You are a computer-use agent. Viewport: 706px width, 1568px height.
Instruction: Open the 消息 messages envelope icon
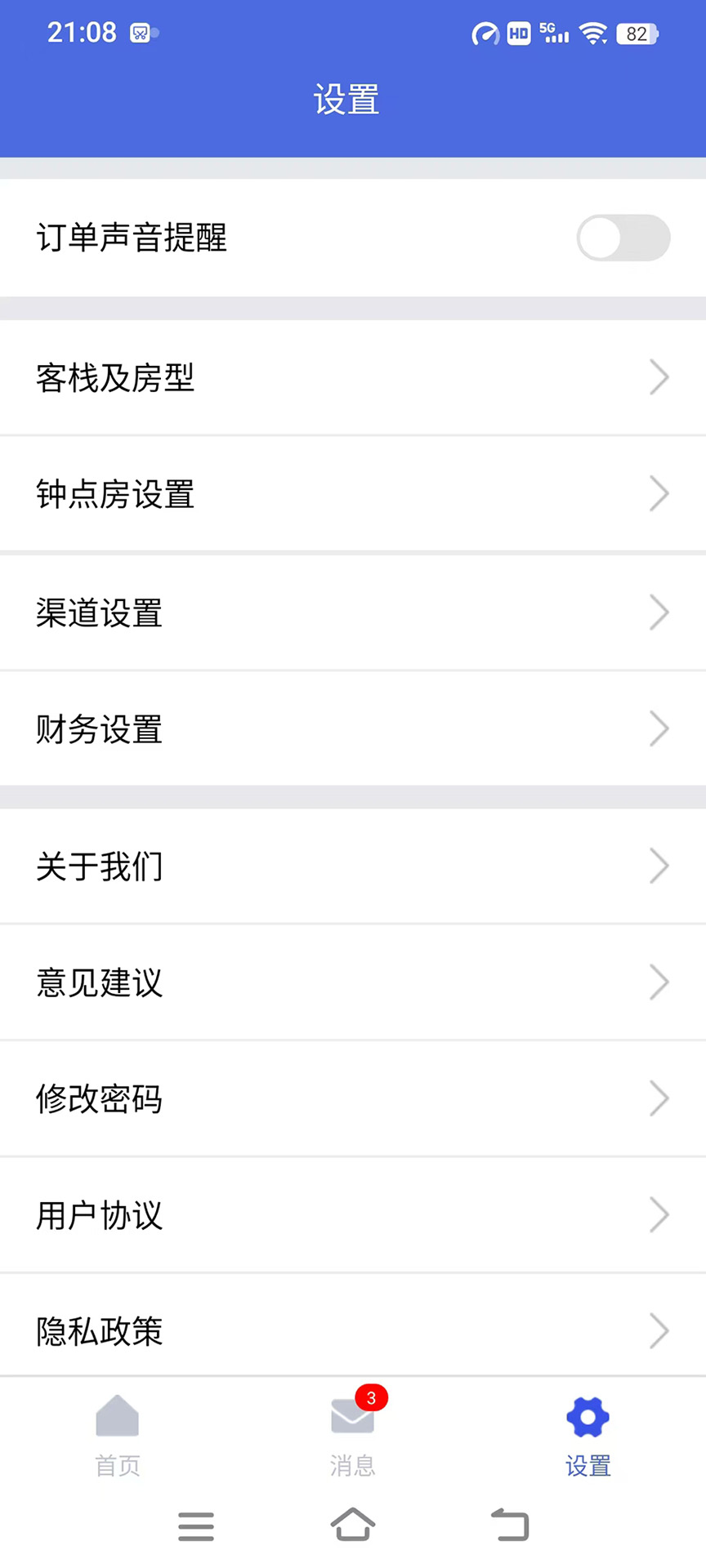tap(351, 1421)
